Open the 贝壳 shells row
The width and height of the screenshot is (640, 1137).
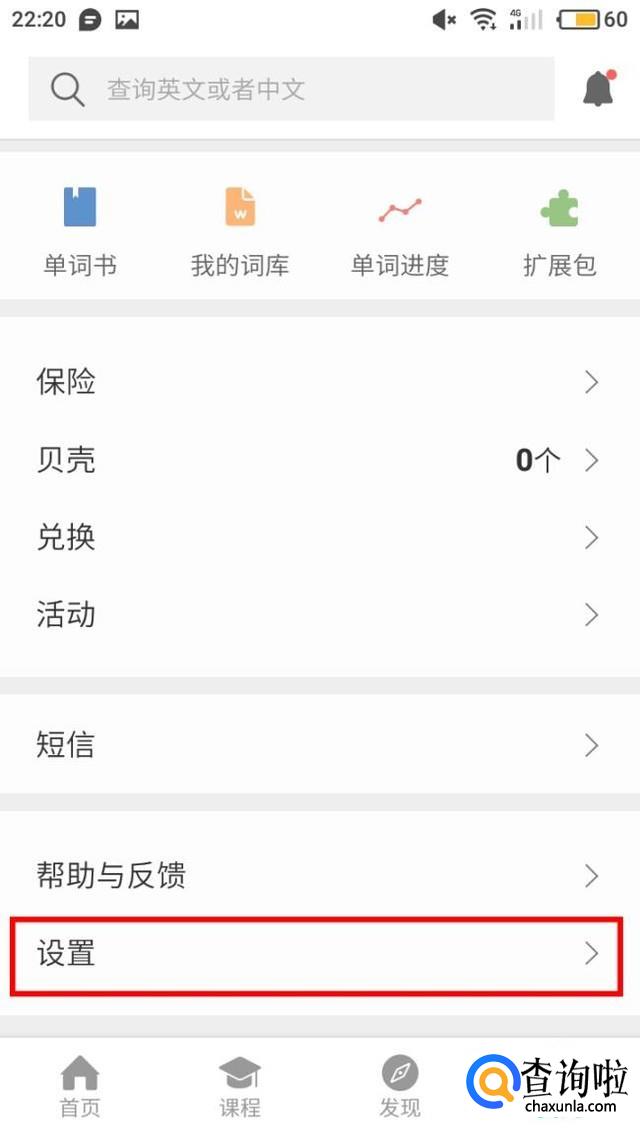318,460
